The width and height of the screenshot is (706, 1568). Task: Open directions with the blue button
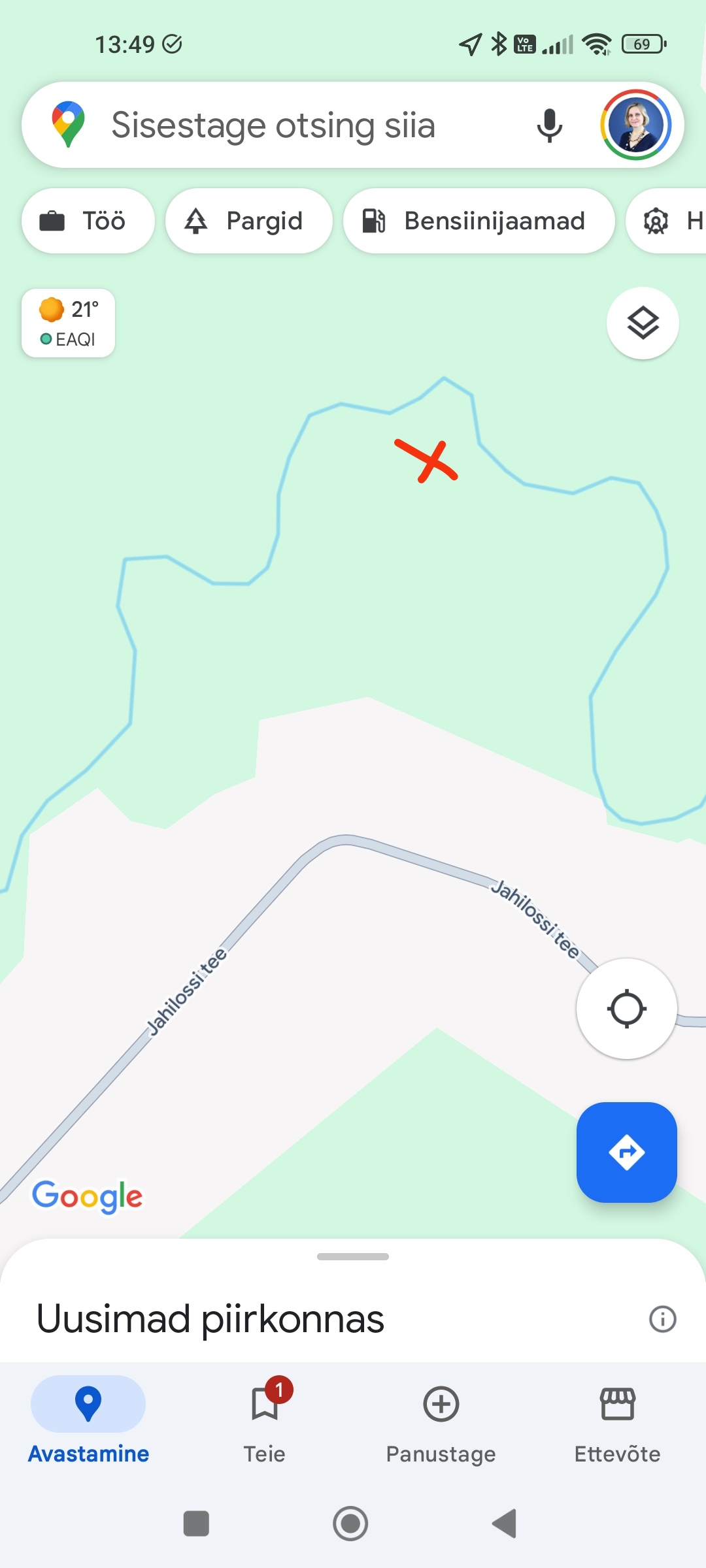[x=626, y=1152]
